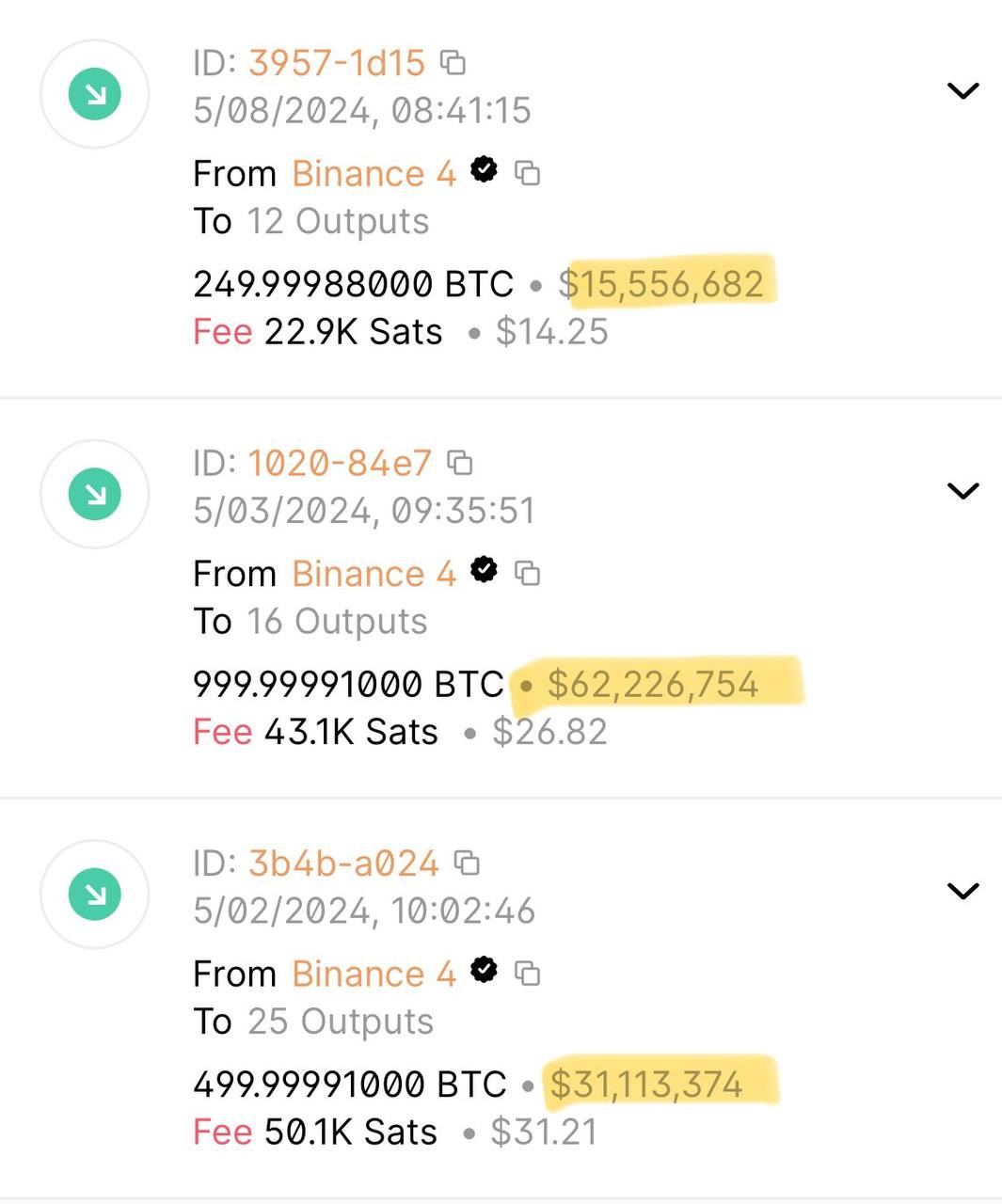Image resolution: width=1002 pixels, height=1204 pixels.
Task: Copy transaction ID 3957-1d15
Action: [453, 63]
